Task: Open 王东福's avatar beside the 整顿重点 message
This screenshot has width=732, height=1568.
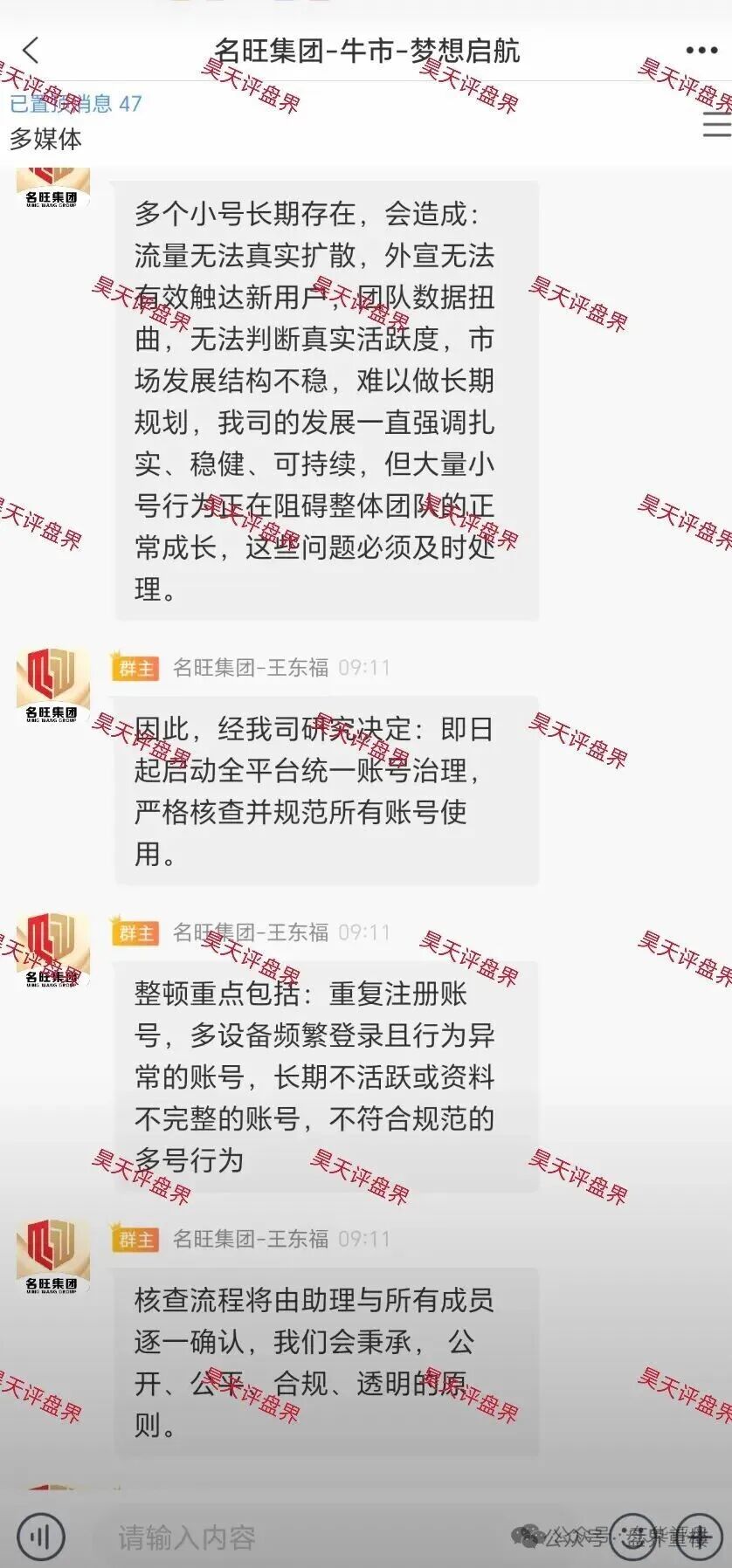Action: point(52,950)
